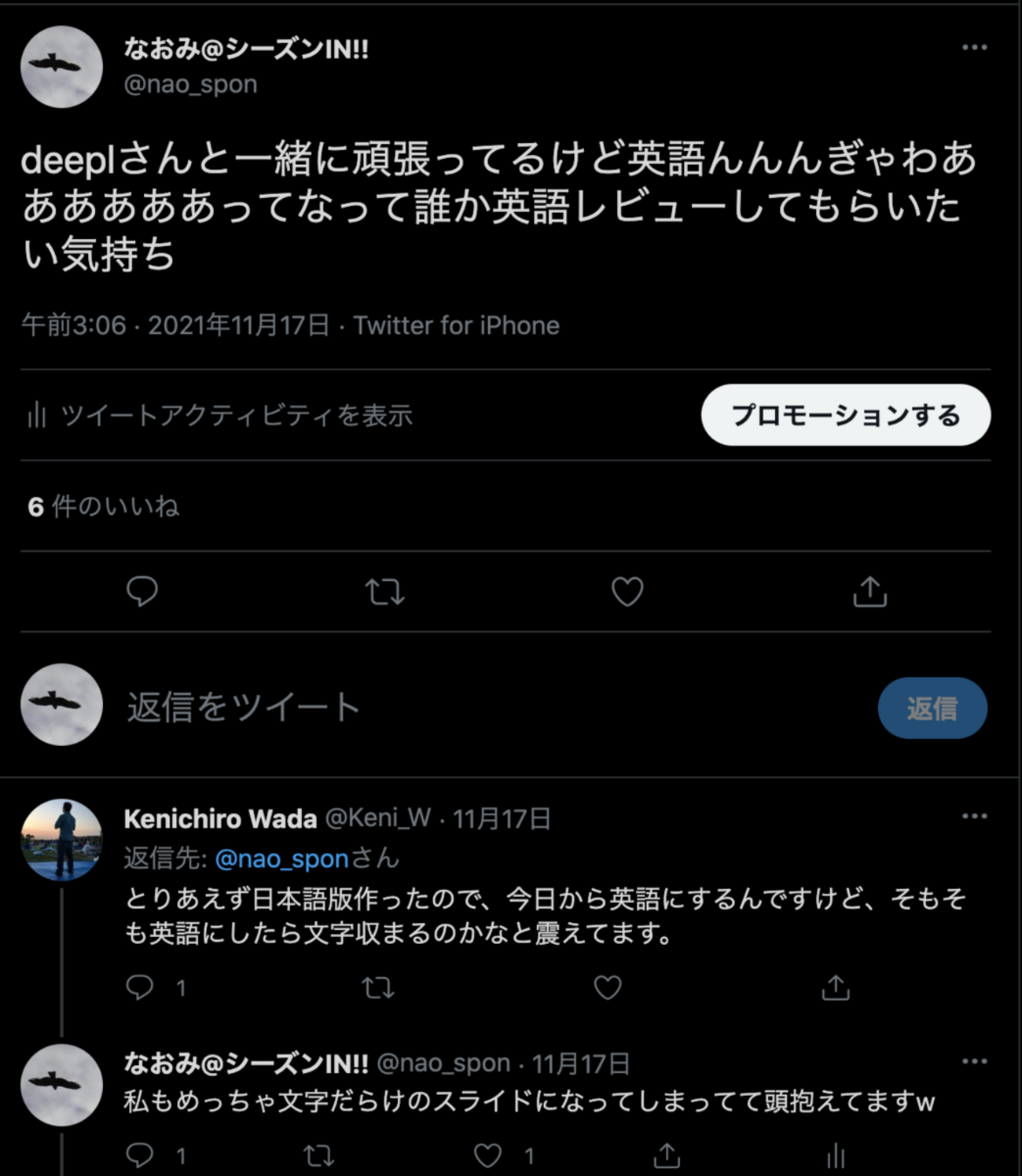This screenshot has width=1022, height=1176.
Task: Share Kenichiro Wada's reply
Action: [835, 987]
